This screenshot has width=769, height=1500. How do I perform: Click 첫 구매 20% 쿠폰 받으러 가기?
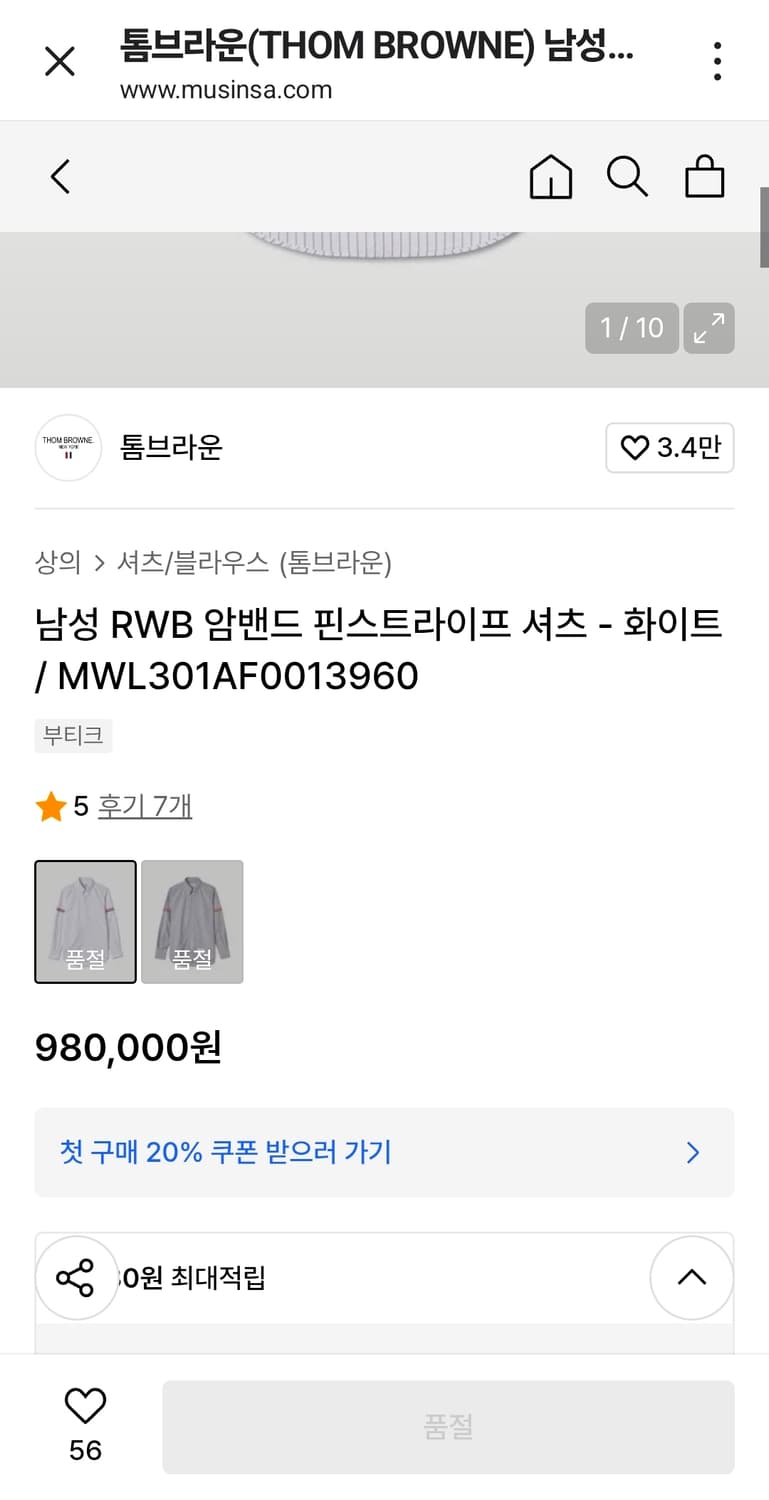[211, 1153]
